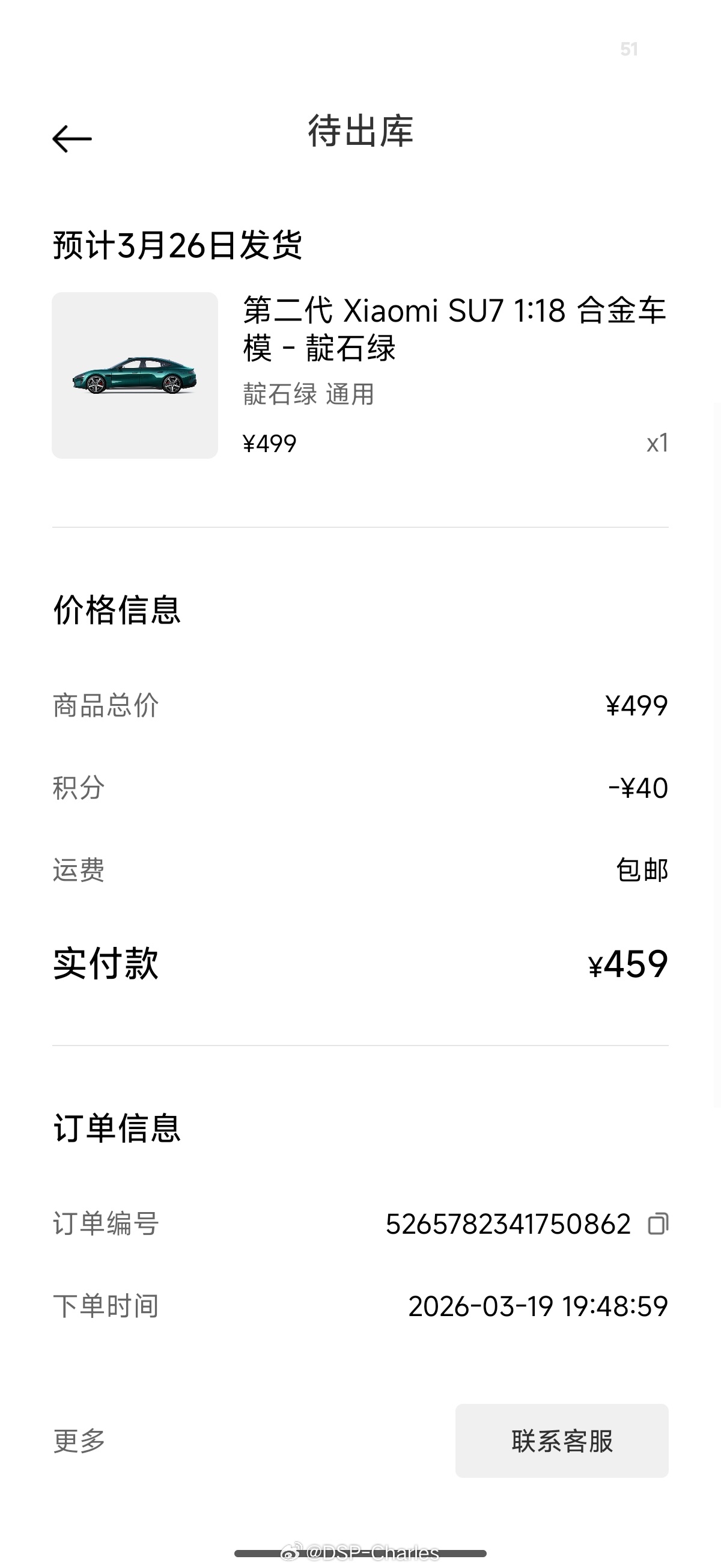
Task: Tap the 积分 deduction value -¥40
Action: [636, 788]
